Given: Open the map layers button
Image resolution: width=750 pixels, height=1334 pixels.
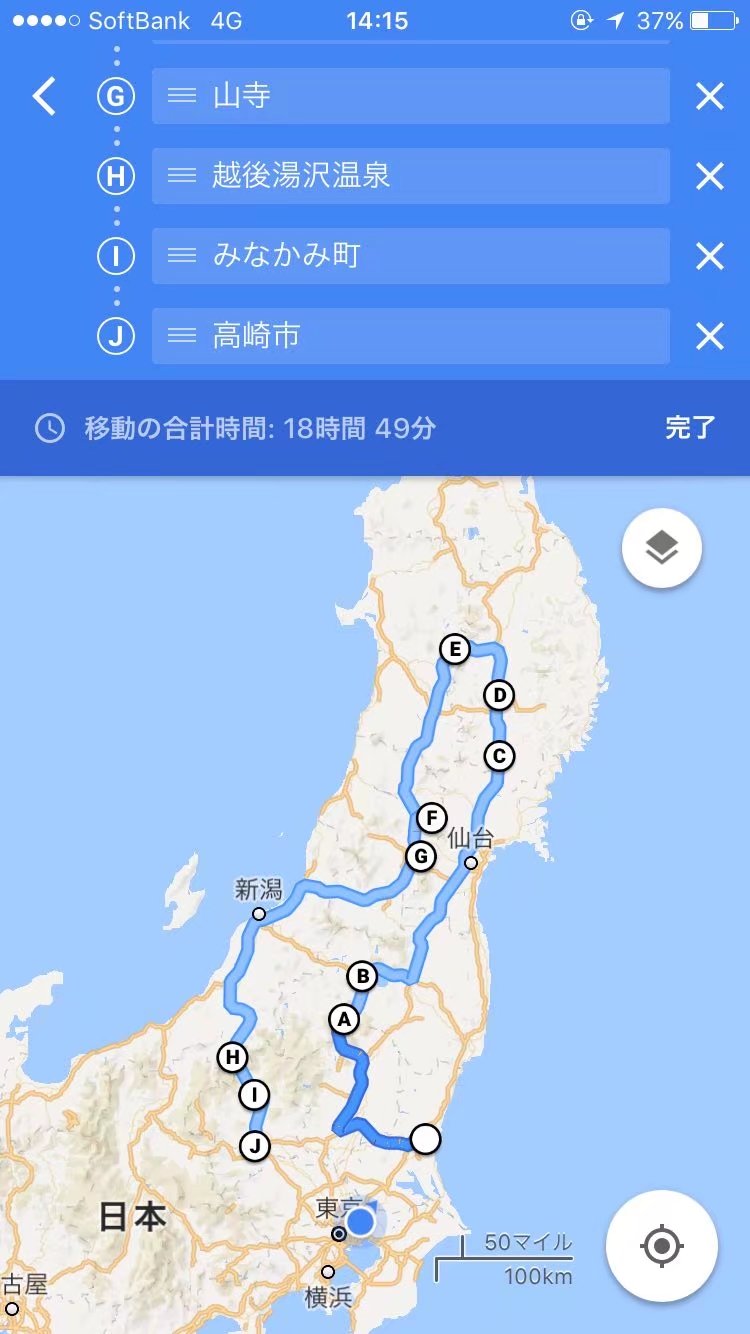Looking at the screenshot, I should [x=661, y=547].
